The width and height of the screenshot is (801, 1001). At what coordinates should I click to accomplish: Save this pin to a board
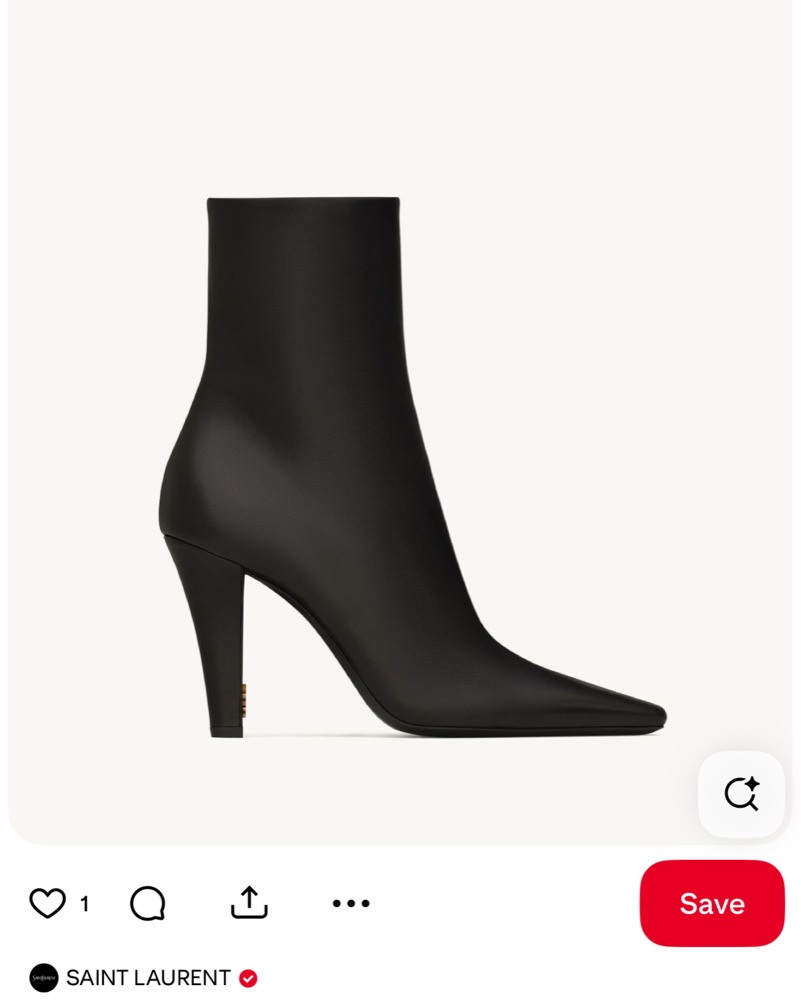(x=711, y=903)
